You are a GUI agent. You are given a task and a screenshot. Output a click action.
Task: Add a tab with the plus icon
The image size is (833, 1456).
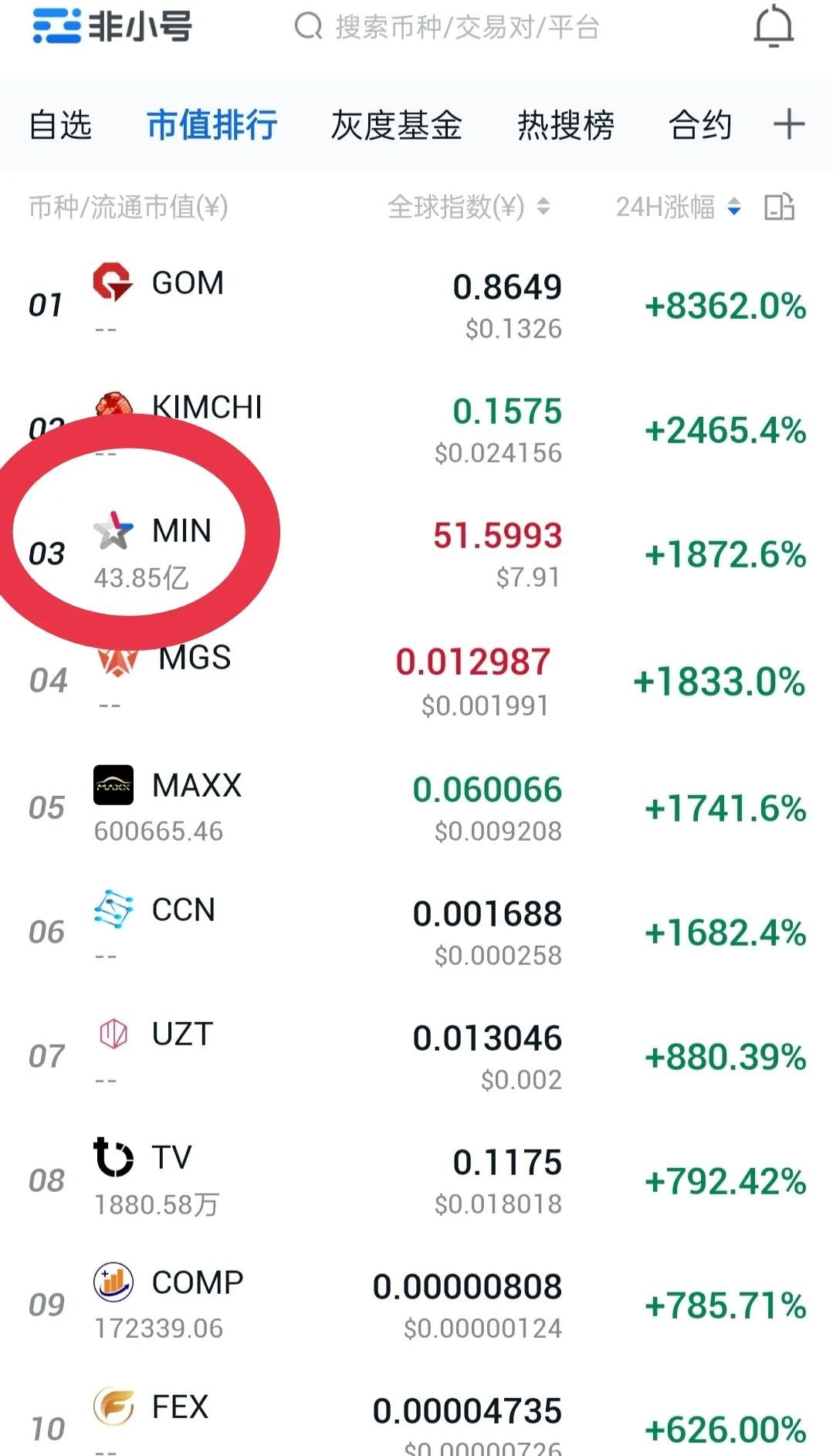pyautogui.click(x=789, y=124)
